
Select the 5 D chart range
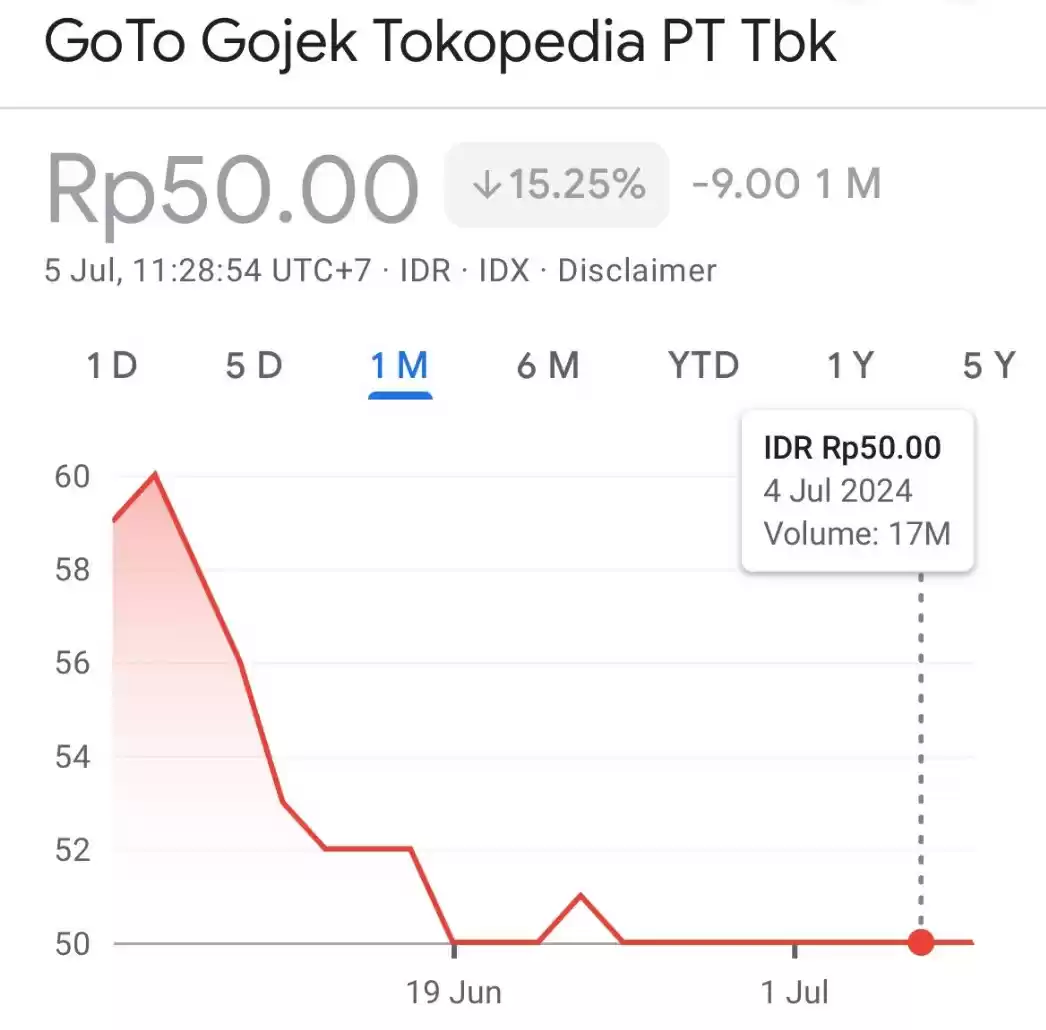(254, 366)
